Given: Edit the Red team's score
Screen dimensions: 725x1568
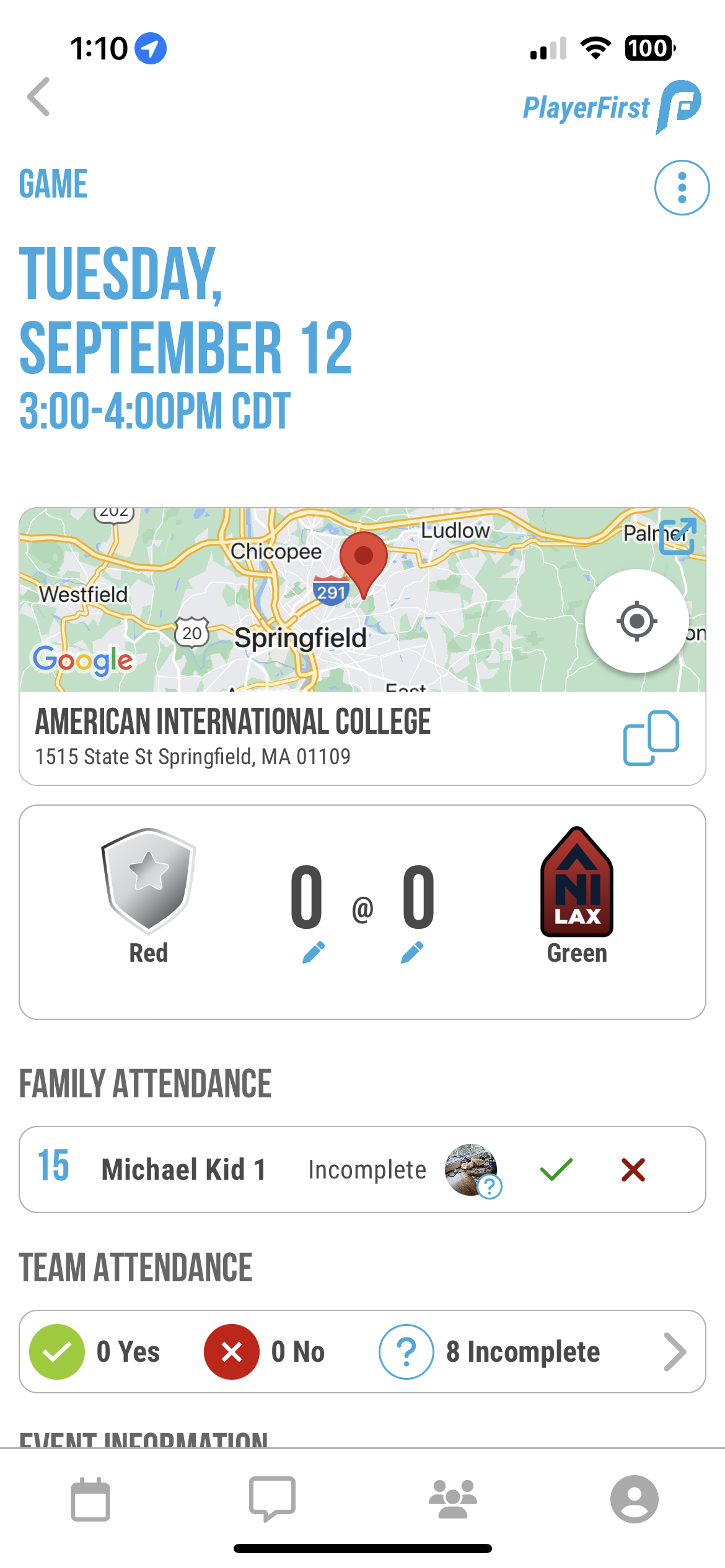Looking at the screenshot, I should [x=313, y=952].
